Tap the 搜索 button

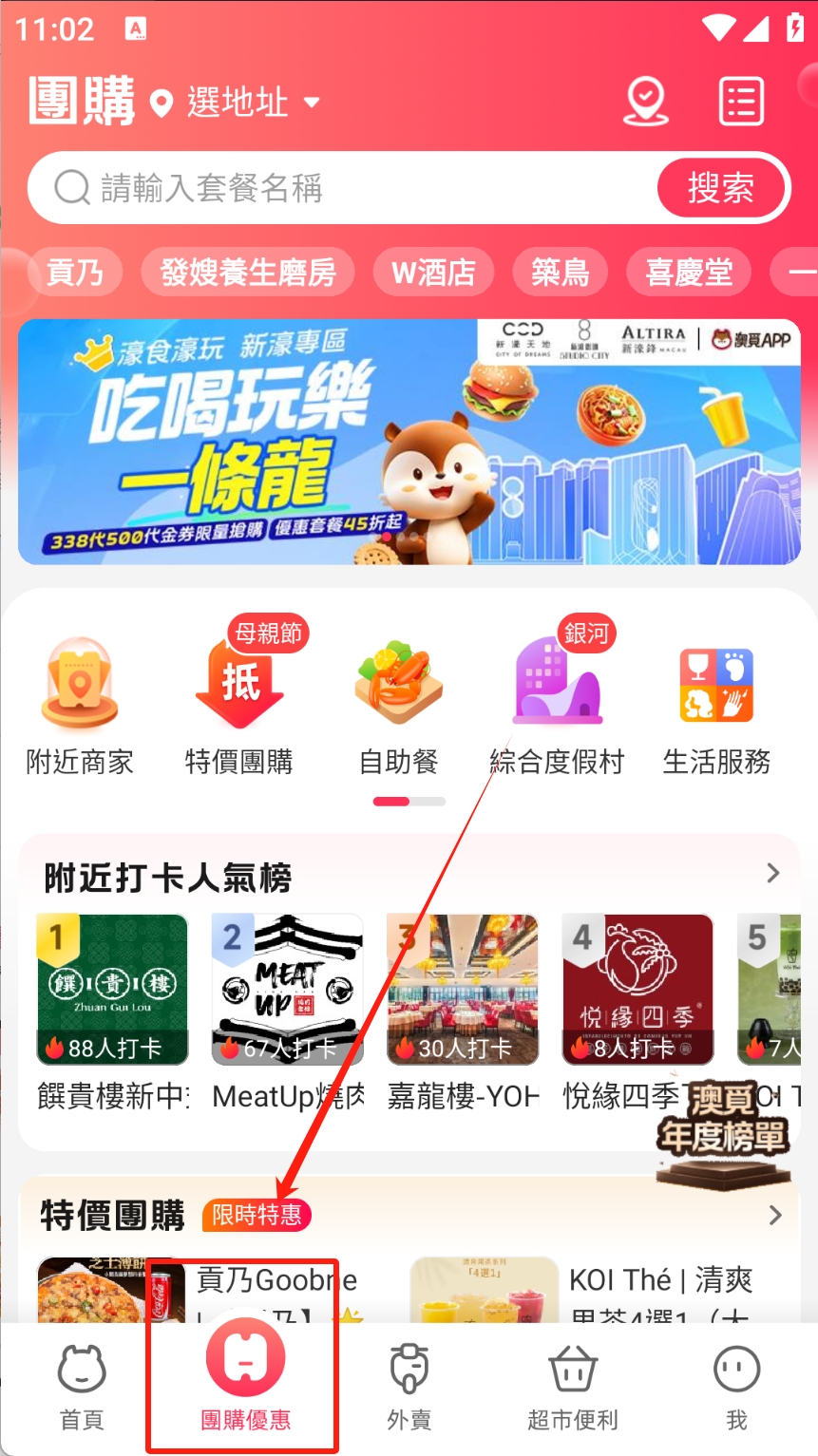click(721, 188)
